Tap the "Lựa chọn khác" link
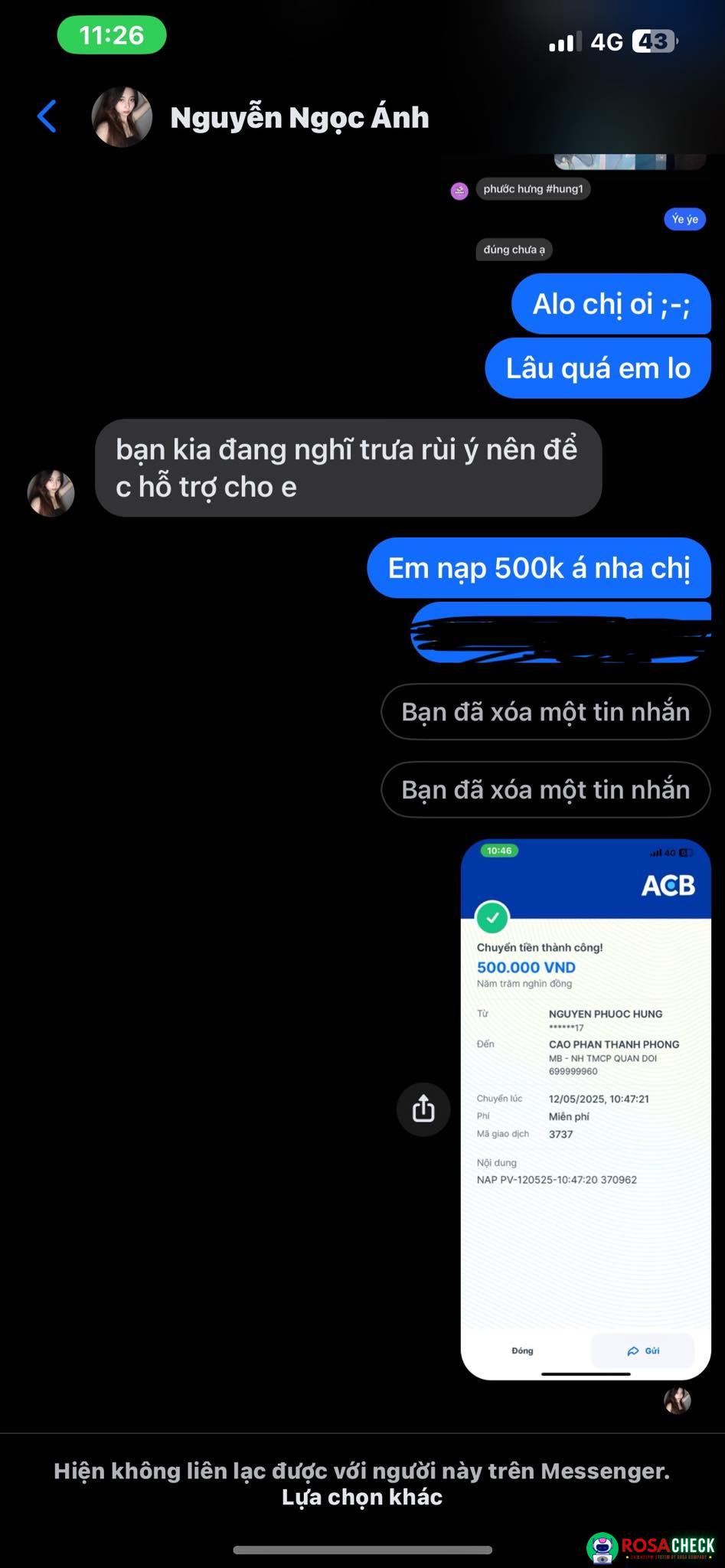The width and height of the screenshot is (725, 1568). 361,1497
